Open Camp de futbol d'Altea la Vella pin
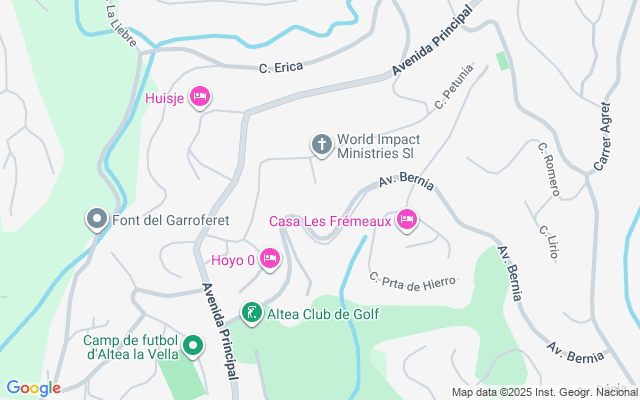640x400 pixels. 193,346
